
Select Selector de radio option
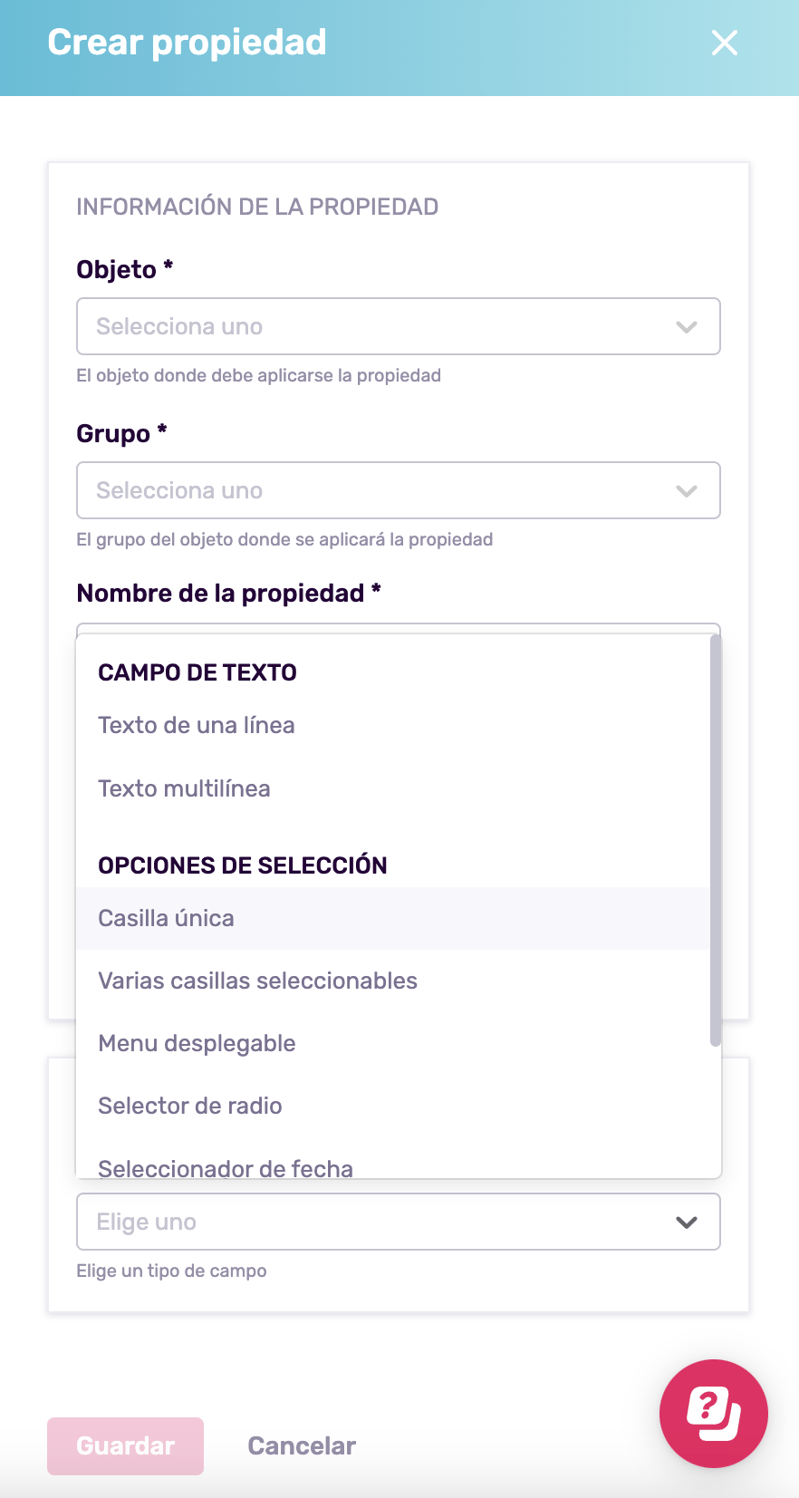pos(189,1106)
